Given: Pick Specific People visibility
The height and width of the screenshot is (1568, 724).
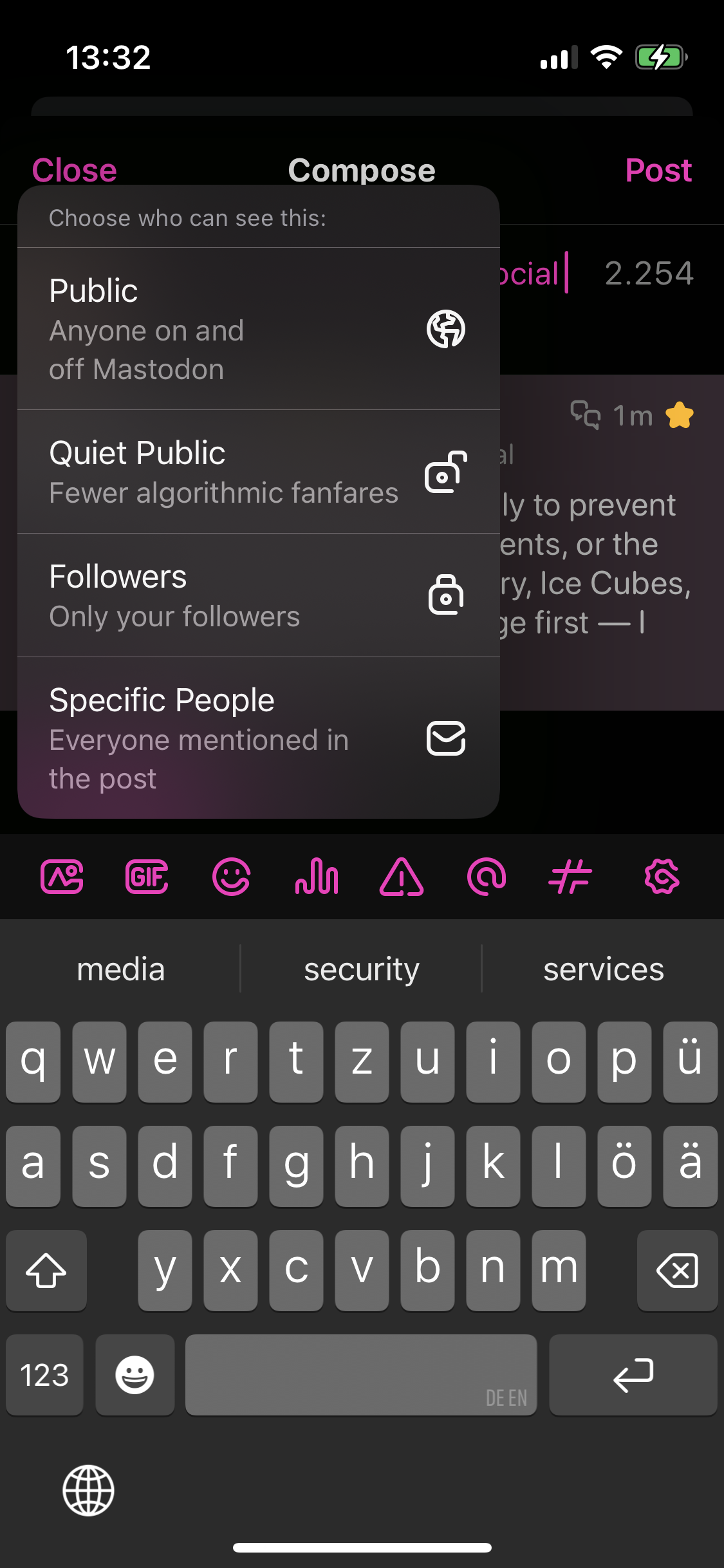Looking at the screenshot, I should (259, 738).
